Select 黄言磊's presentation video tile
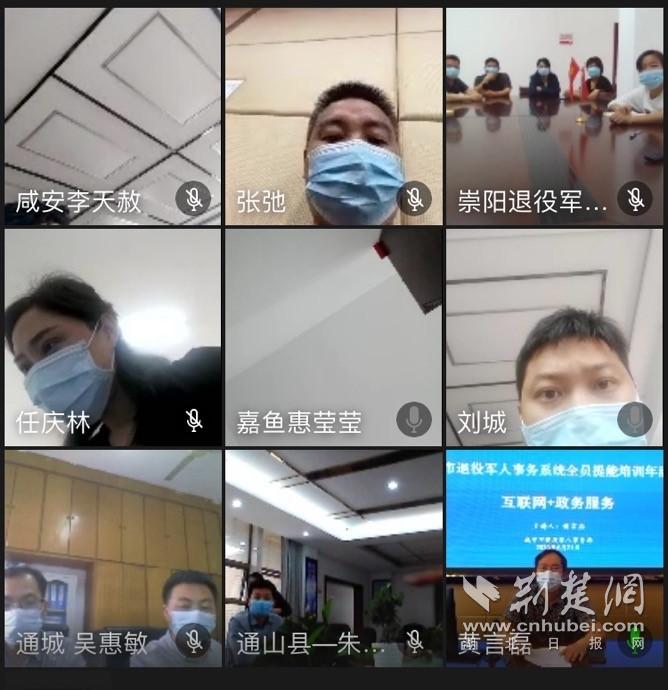The width and height of the screenshot is (668, 690). 554,558
